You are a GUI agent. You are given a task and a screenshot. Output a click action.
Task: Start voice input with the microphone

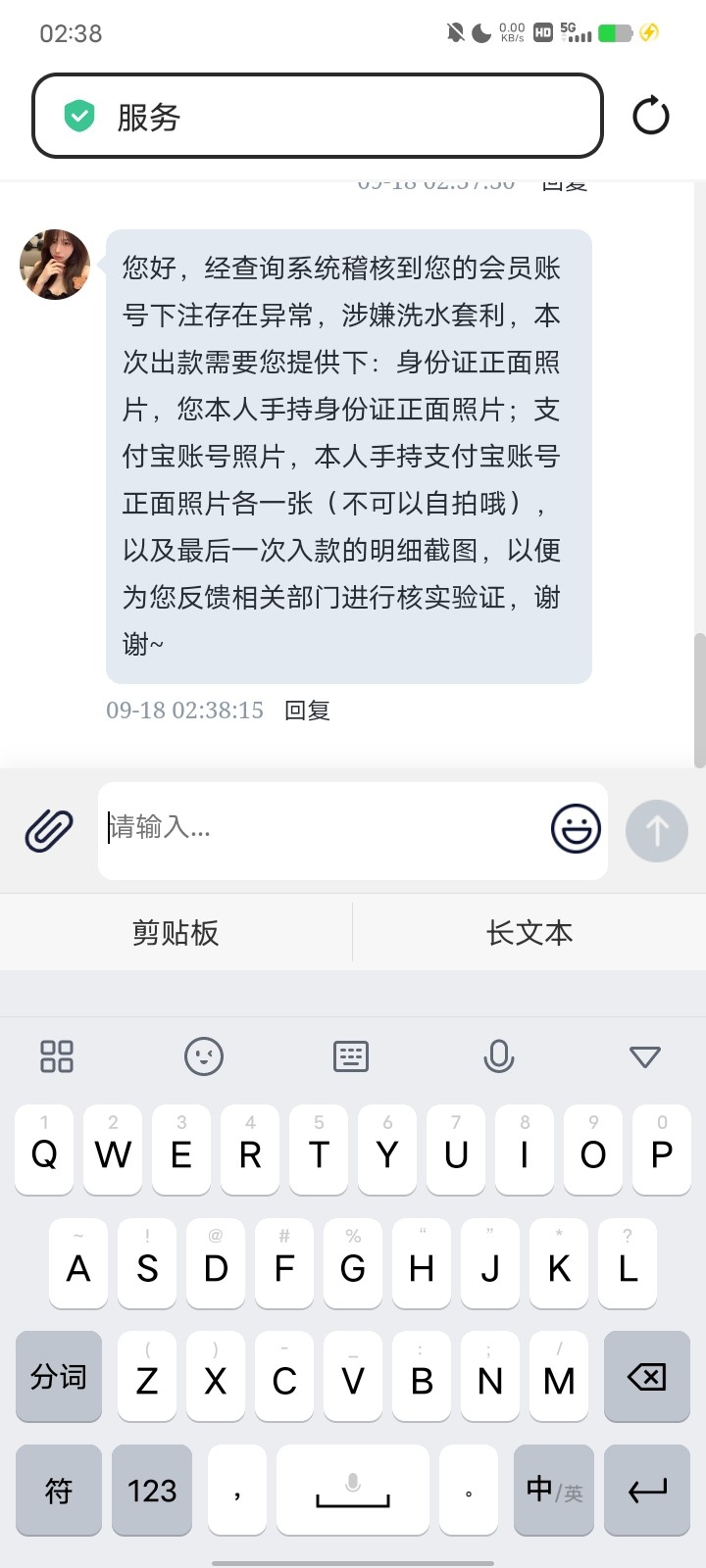click(498, 1056)
